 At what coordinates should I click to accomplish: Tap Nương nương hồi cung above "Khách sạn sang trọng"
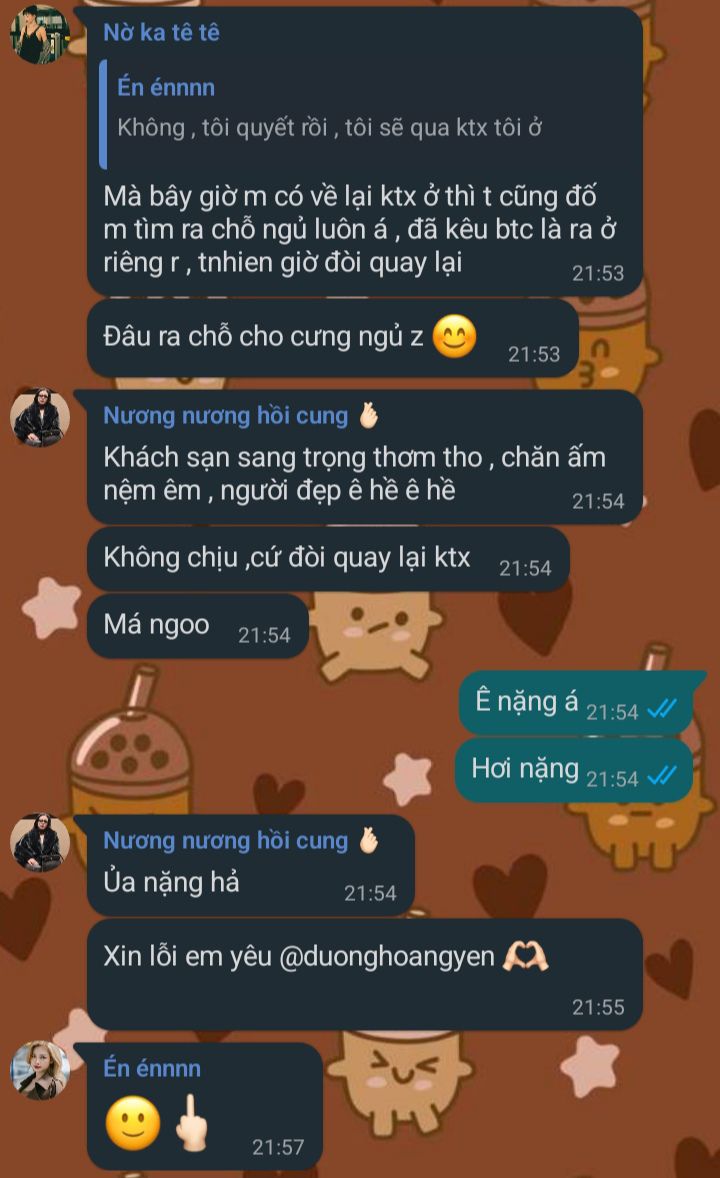click(226, 415)
